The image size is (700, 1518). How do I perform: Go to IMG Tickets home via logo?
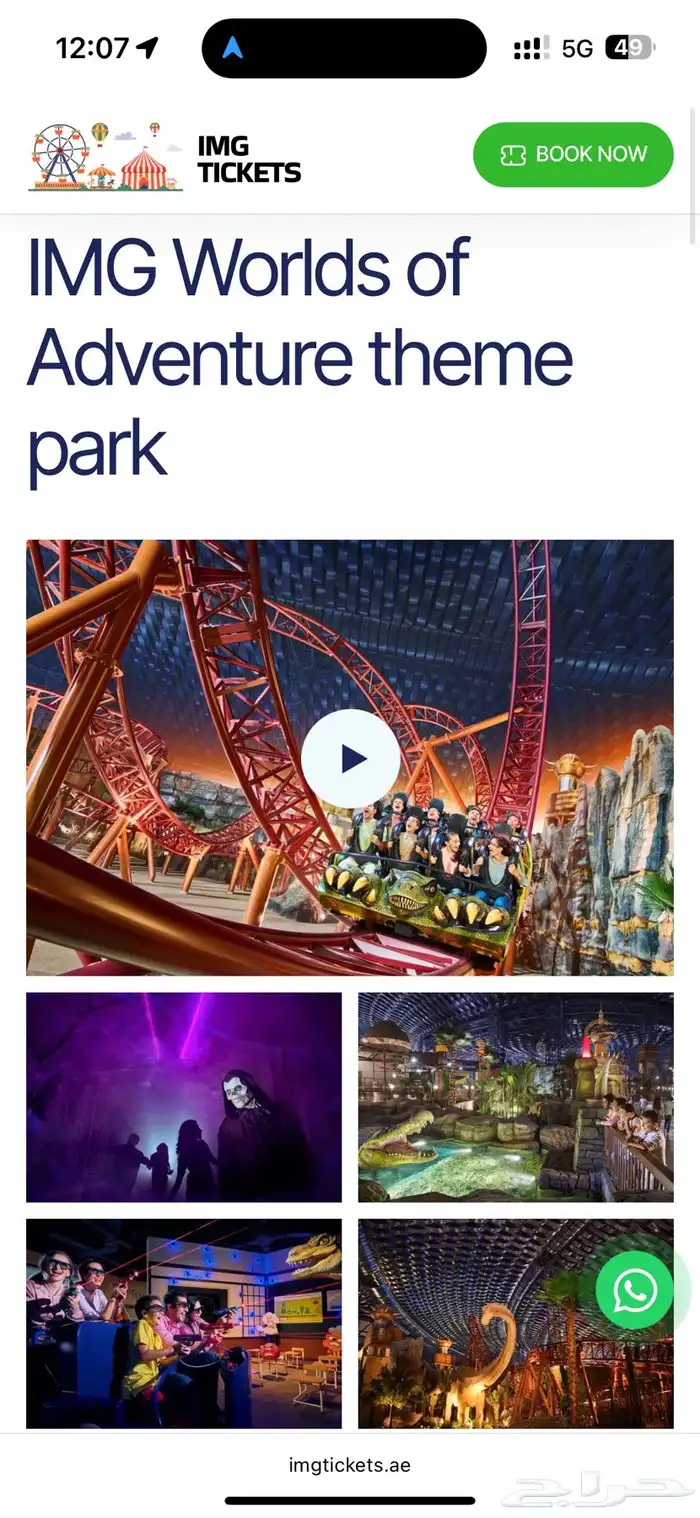(x=165, y=157)
